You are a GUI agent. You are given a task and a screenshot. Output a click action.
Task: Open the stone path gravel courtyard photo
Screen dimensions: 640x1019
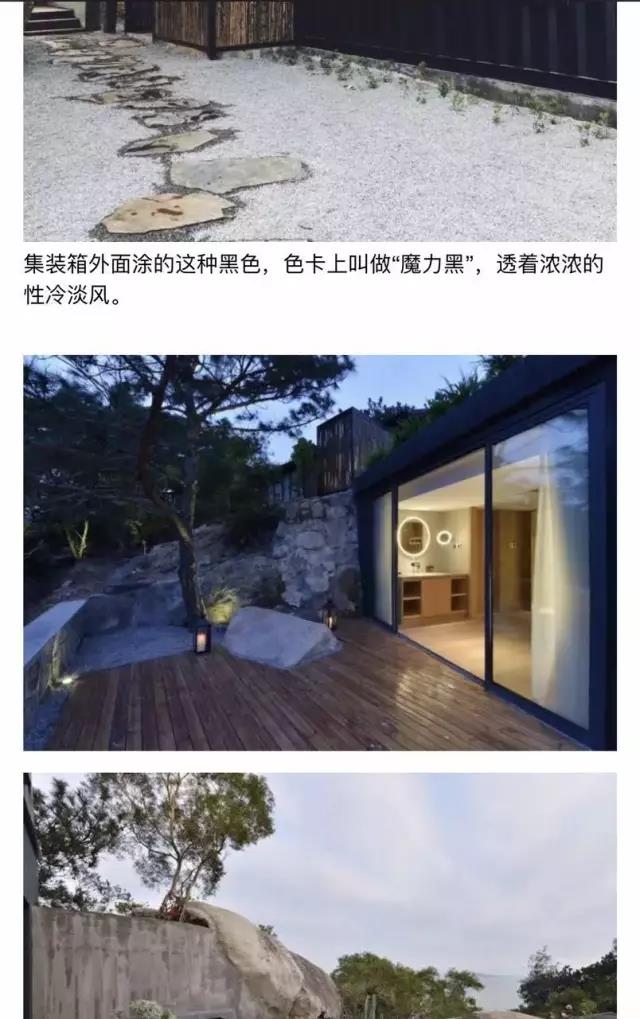(320, 120)
